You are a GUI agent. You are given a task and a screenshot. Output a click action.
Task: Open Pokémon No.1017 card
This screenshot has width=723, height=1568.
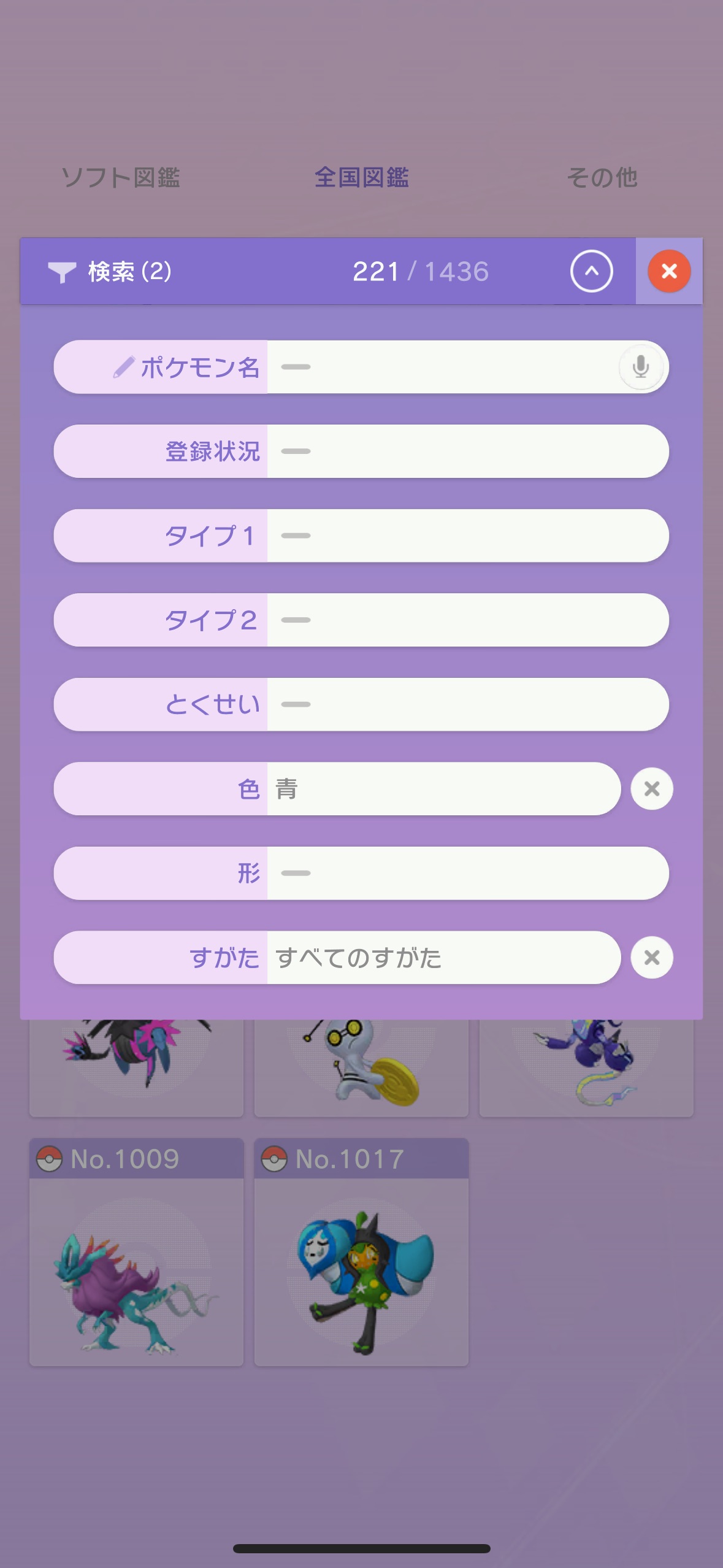[x=361, y=1251]
